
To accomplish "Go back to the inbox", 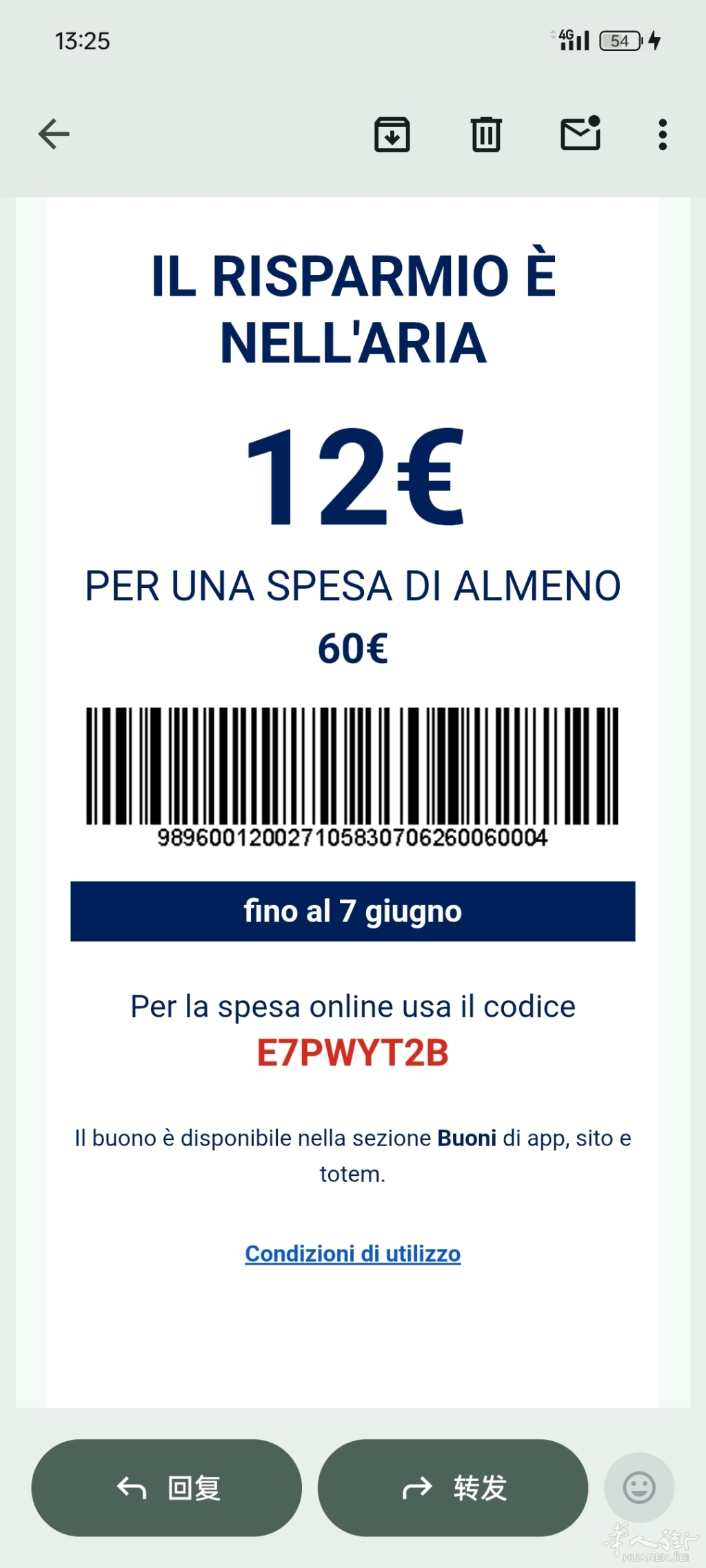I will point(54,134).
